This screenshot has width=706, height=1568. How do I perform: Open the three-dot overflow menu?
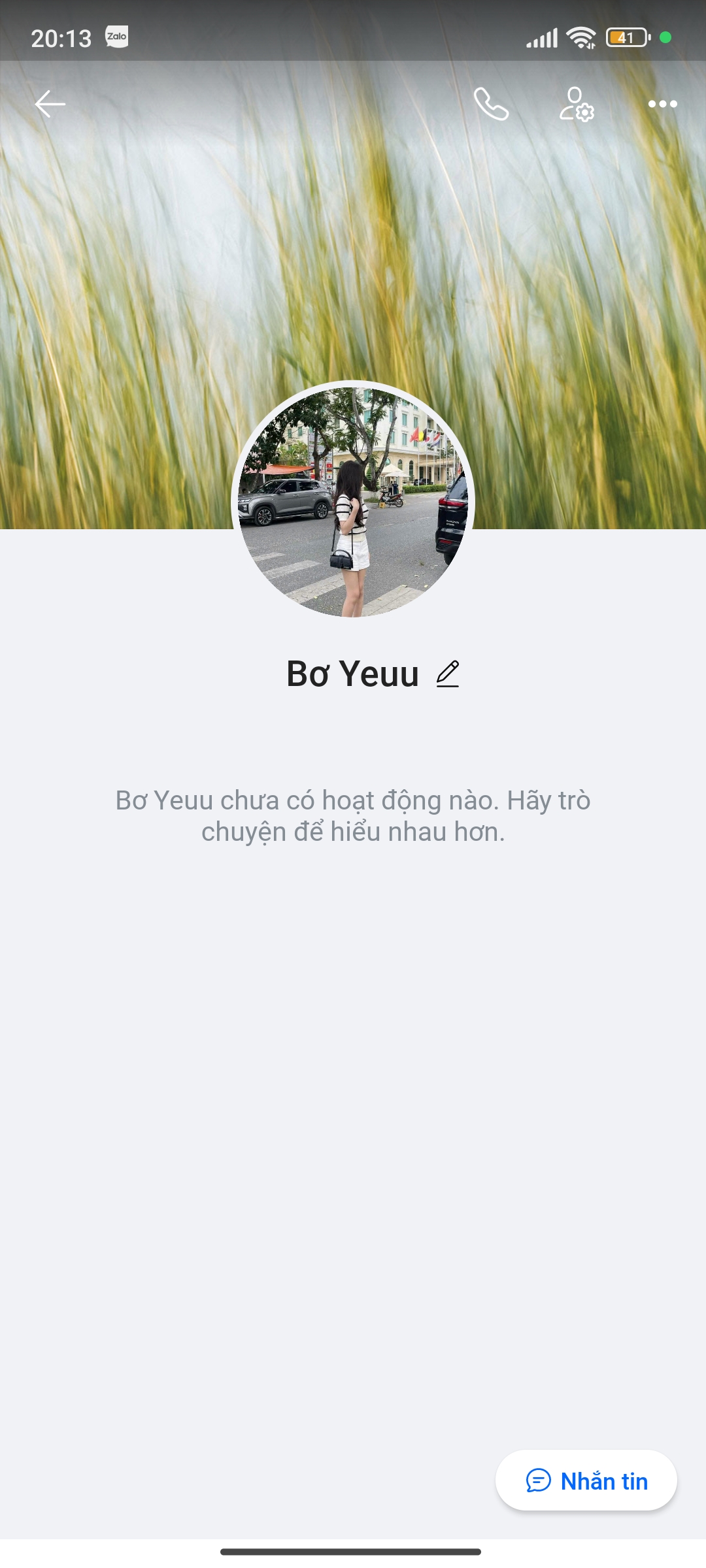[662, 104]
